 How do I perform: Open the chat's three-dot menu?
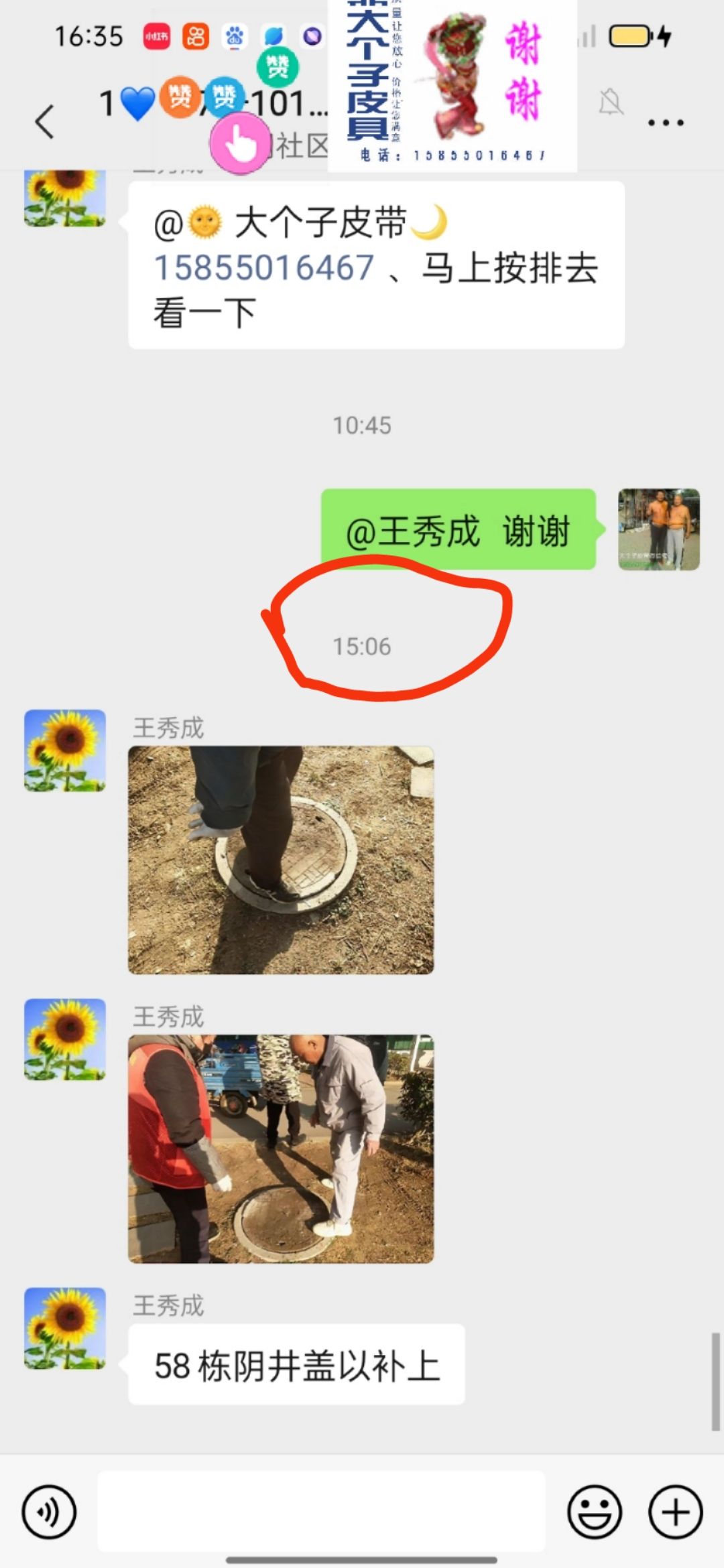665,123
